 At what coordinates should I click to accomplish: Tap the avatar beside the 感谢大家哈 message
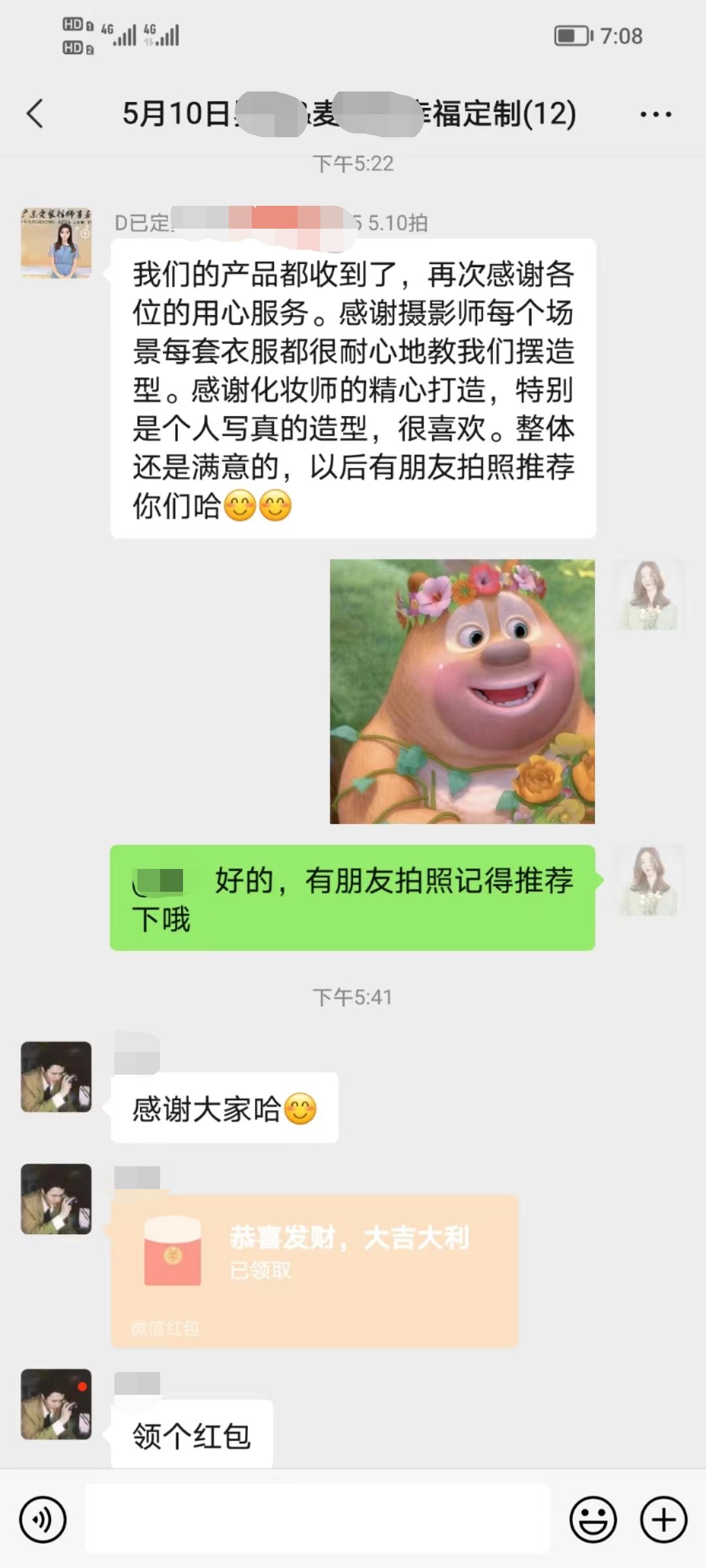pos(56,1077)
